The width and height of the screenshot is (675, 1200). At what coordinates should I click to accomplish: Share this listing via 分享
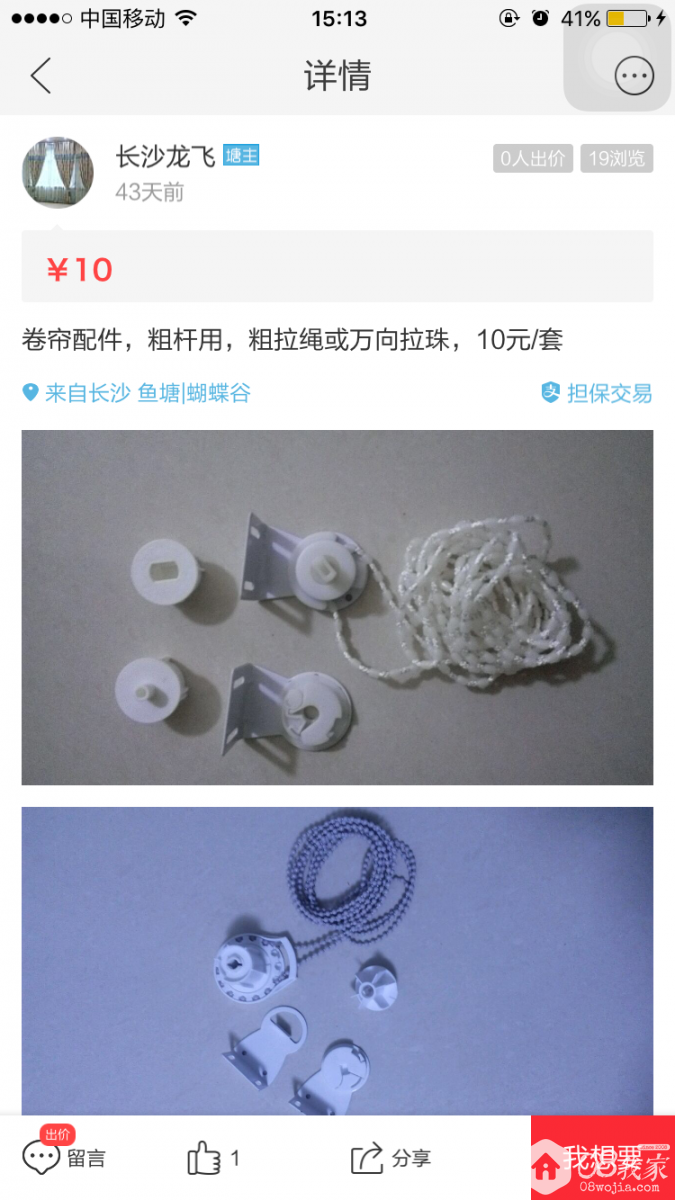pos(391,1158)
